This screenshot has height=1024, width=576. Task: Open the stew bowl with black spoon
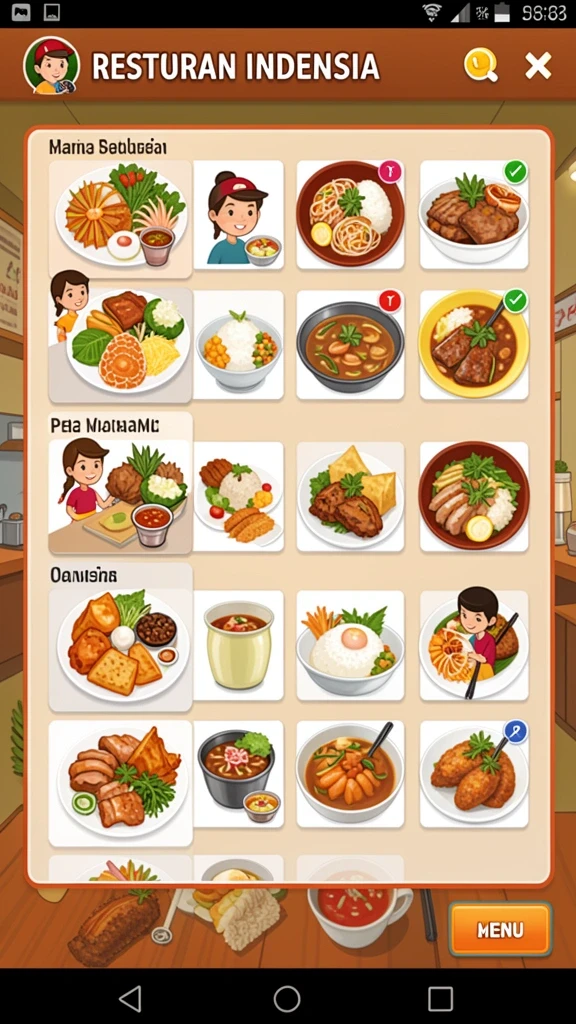351,774
